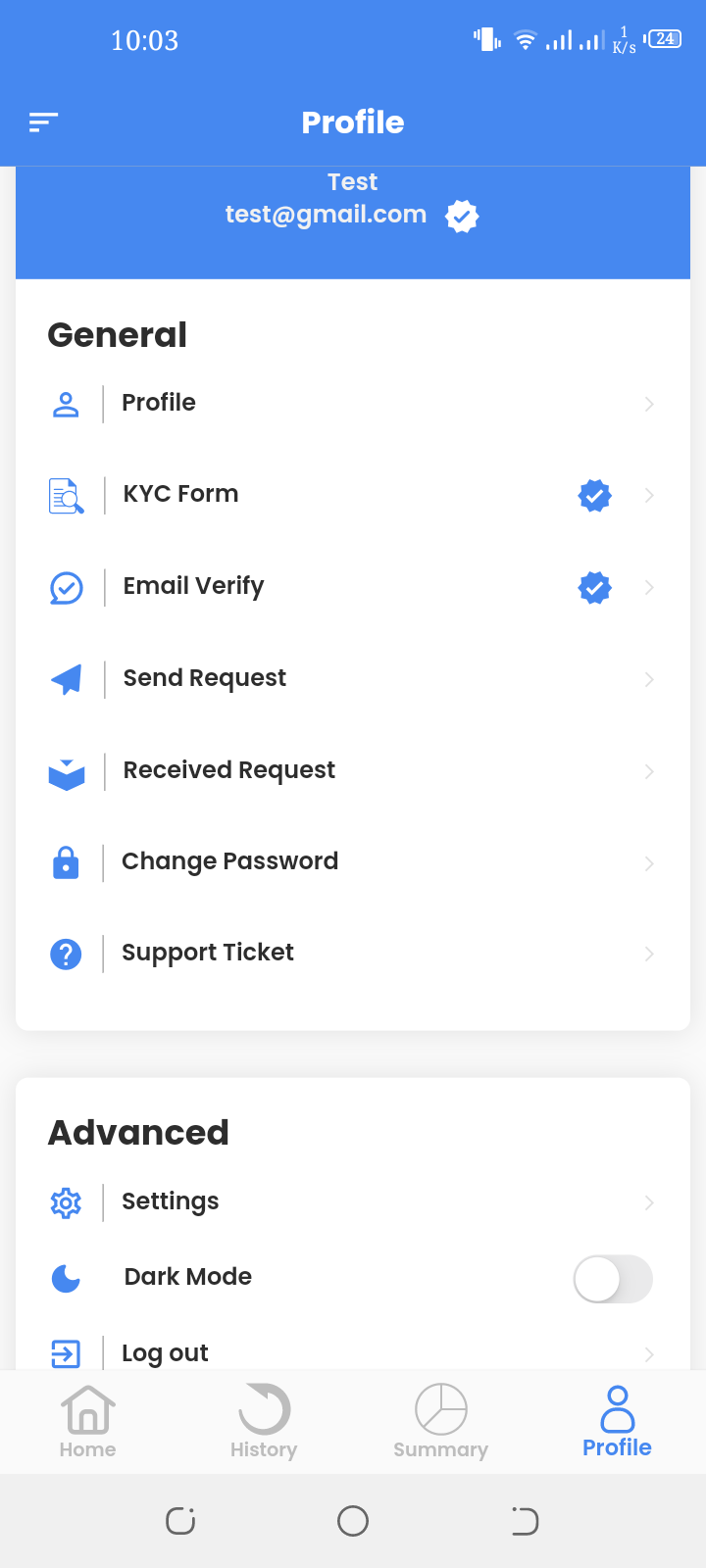Select the Profile tab in bottom navigation
Viewport: 706px width, 1568px height.
tap(617, 1421)
